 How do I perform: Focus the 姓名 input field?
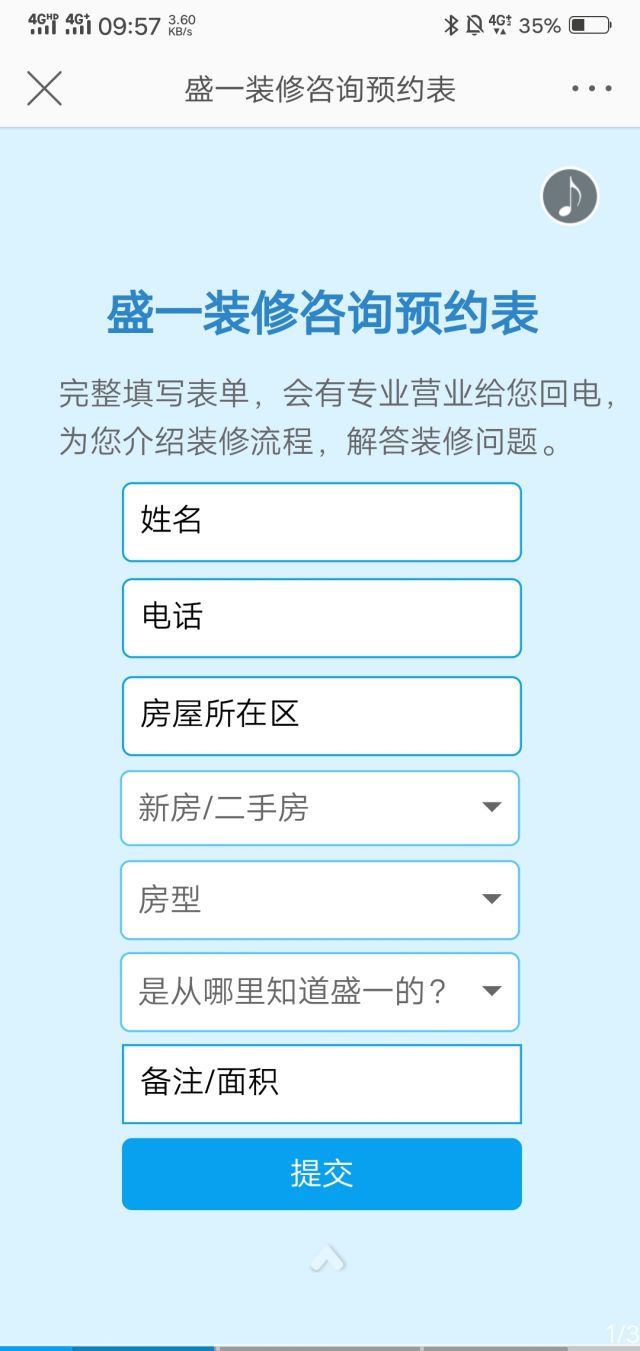click(x=321, y=522)
